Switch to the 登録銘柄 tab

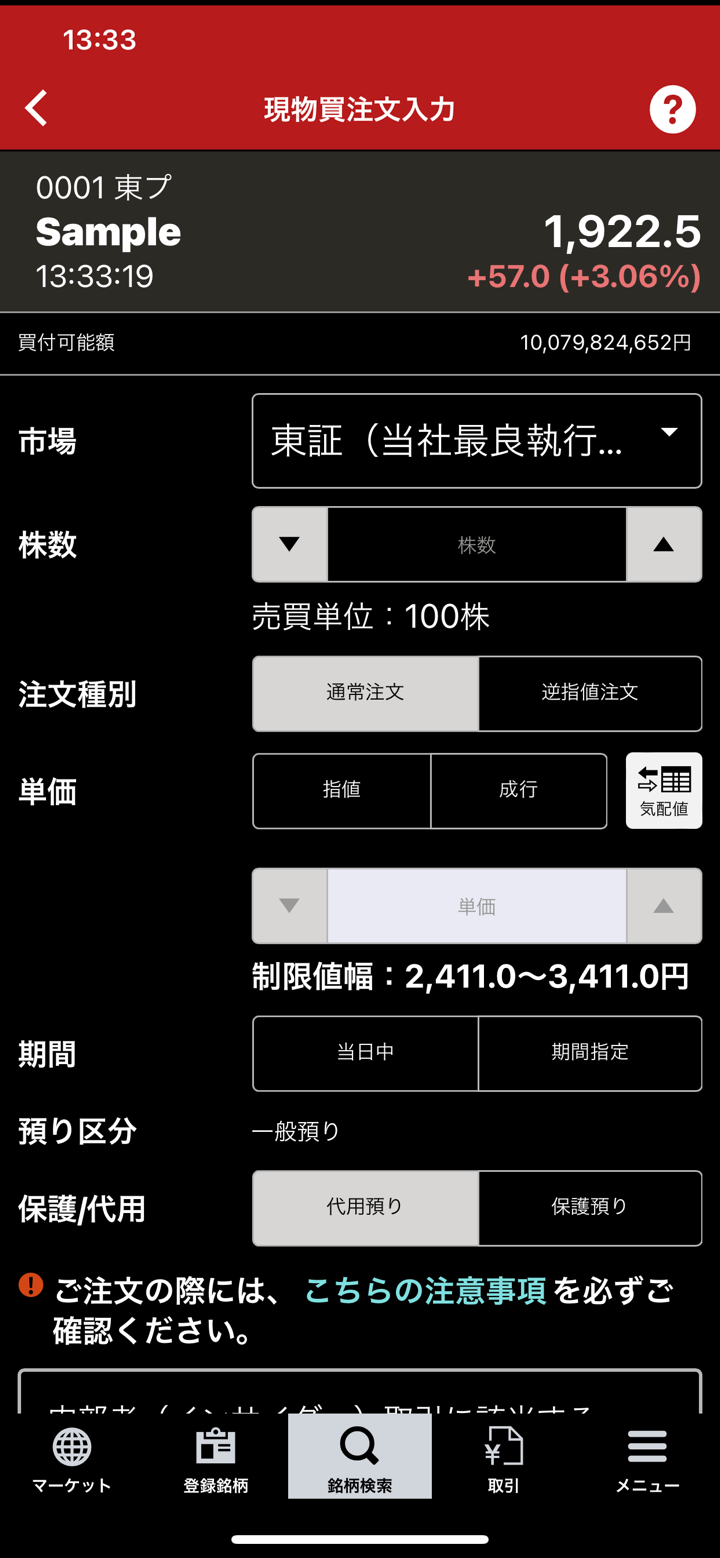(x=216, y=1459)
